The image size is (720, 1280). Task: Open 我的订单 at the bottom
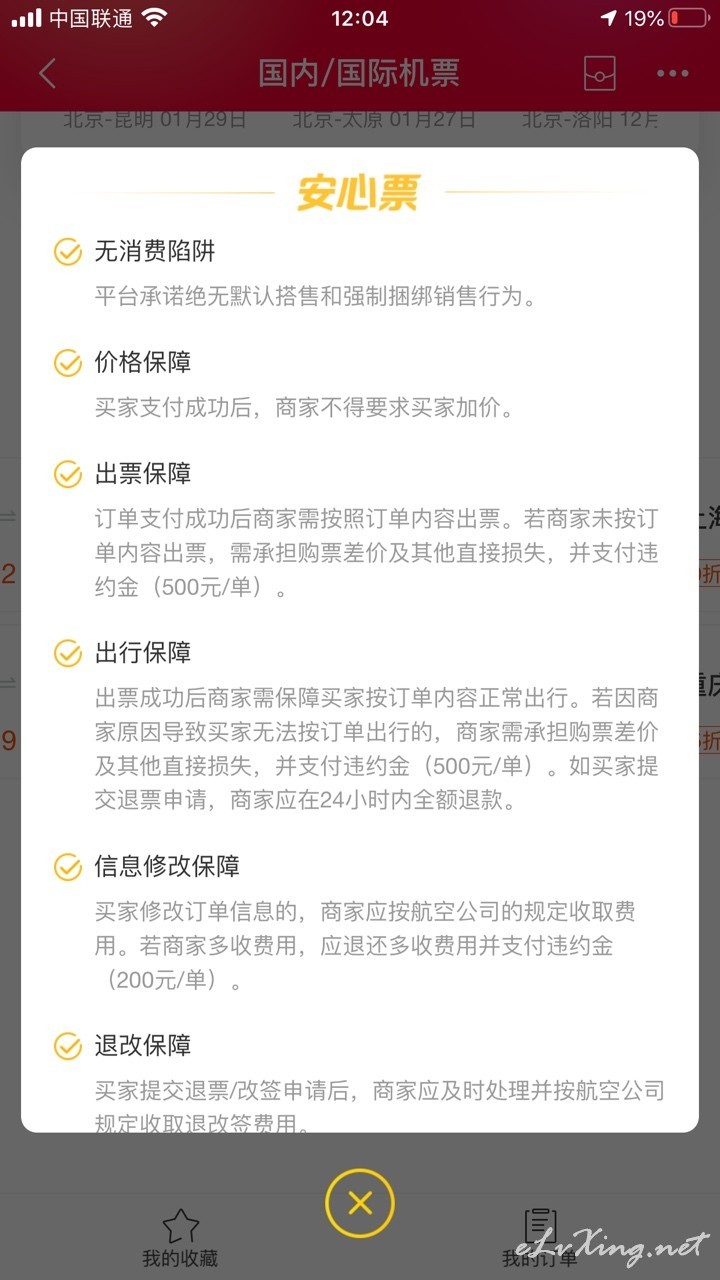click(541, 1238)
